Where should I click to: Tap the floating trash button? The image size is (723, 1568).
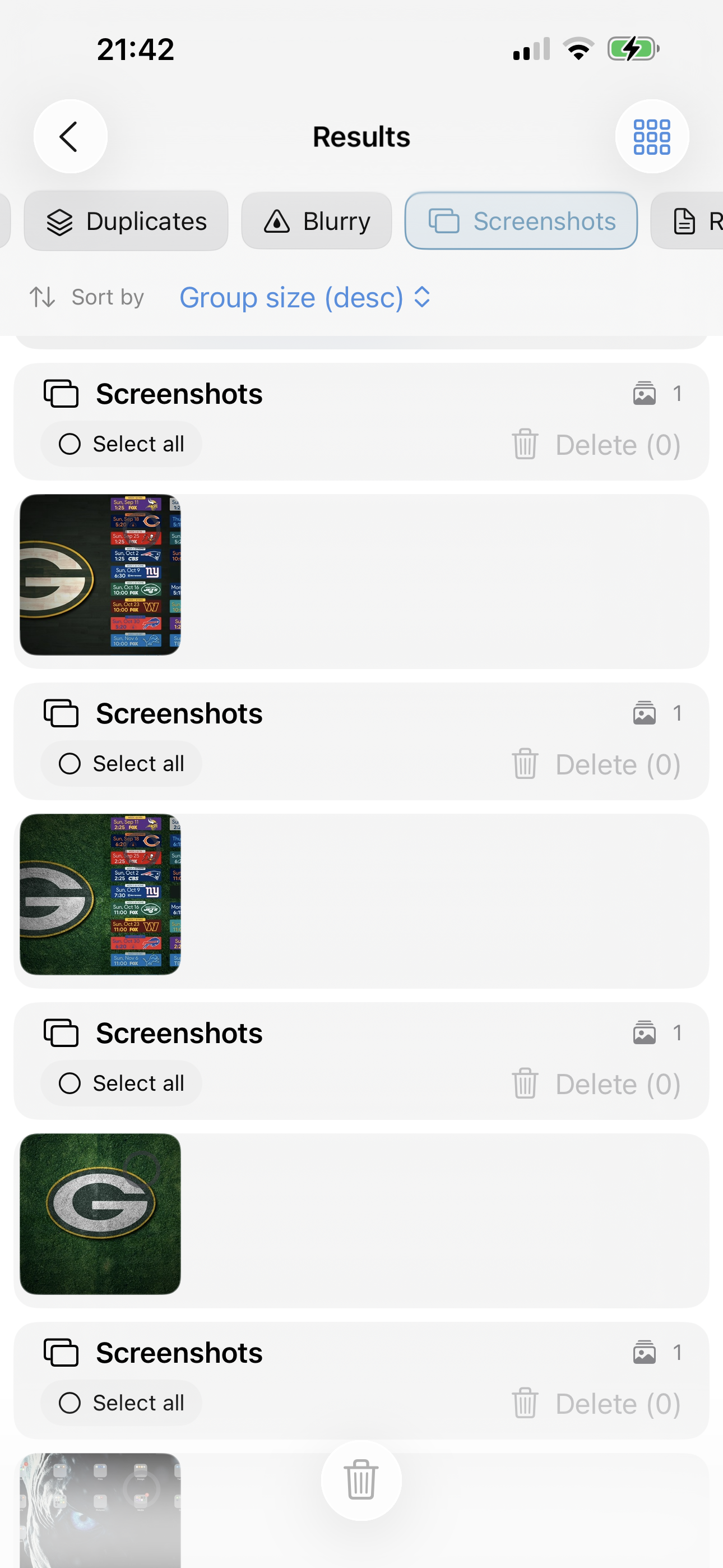[361, 1480]
